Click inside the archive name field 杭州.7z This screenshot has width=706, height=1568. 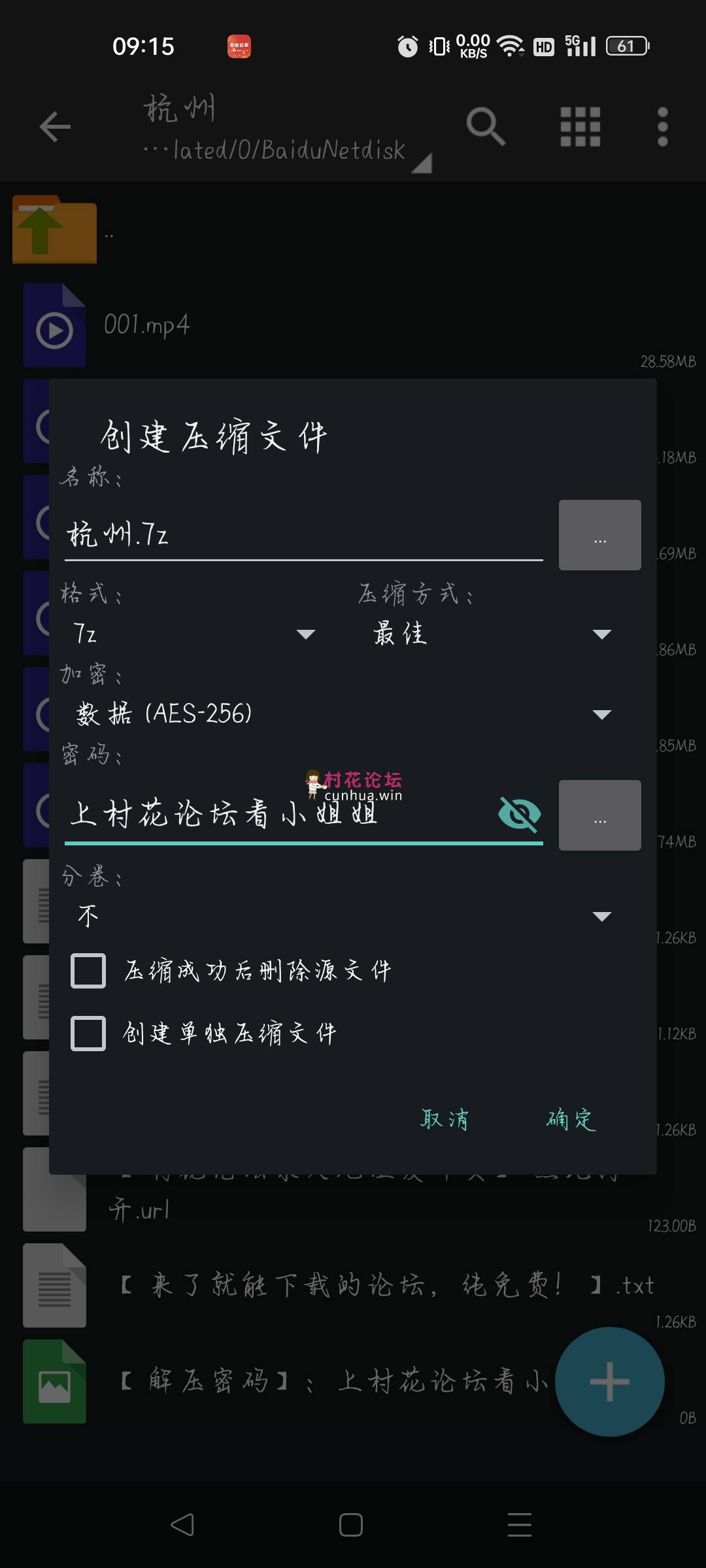[x=261, y=534]
